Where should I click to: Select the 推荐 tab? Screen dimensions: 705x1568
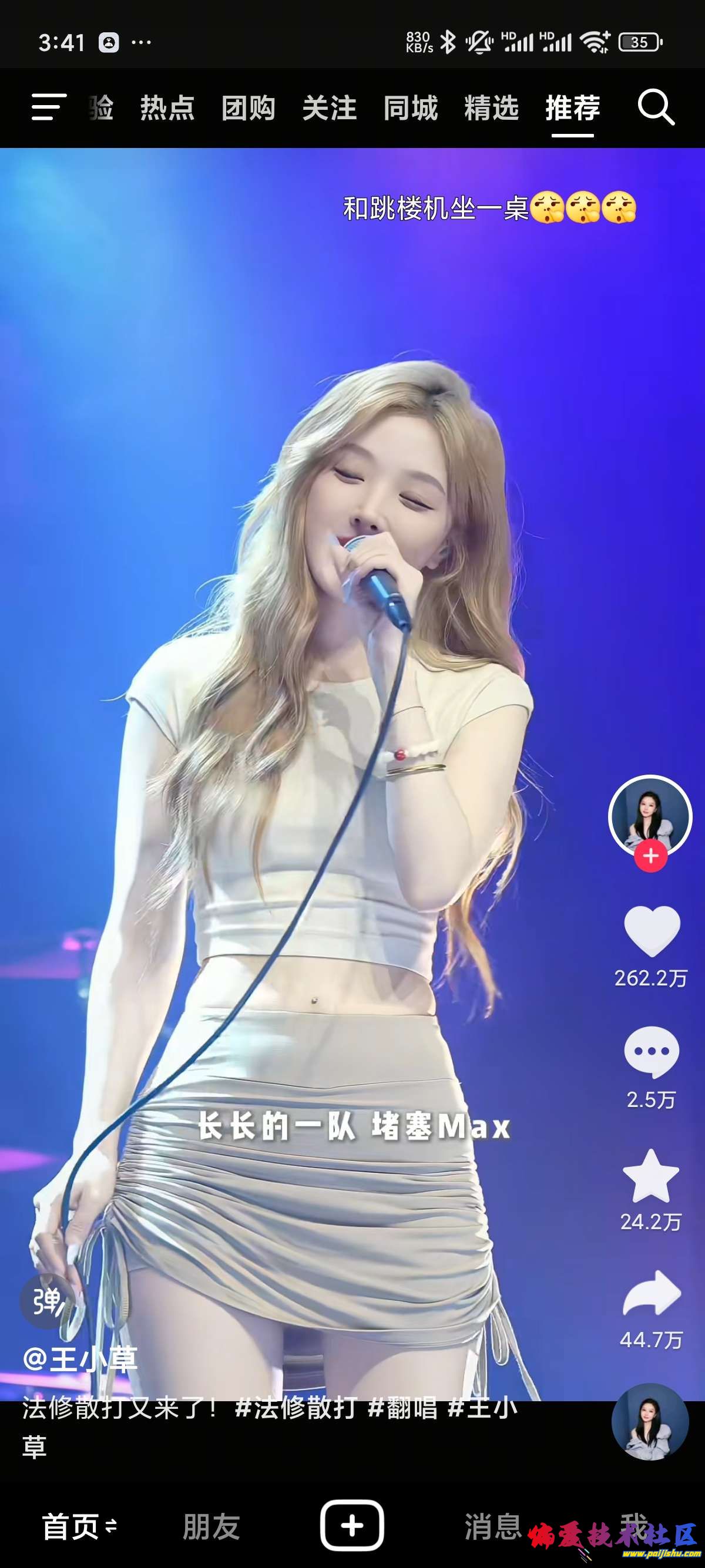point(572,107)
